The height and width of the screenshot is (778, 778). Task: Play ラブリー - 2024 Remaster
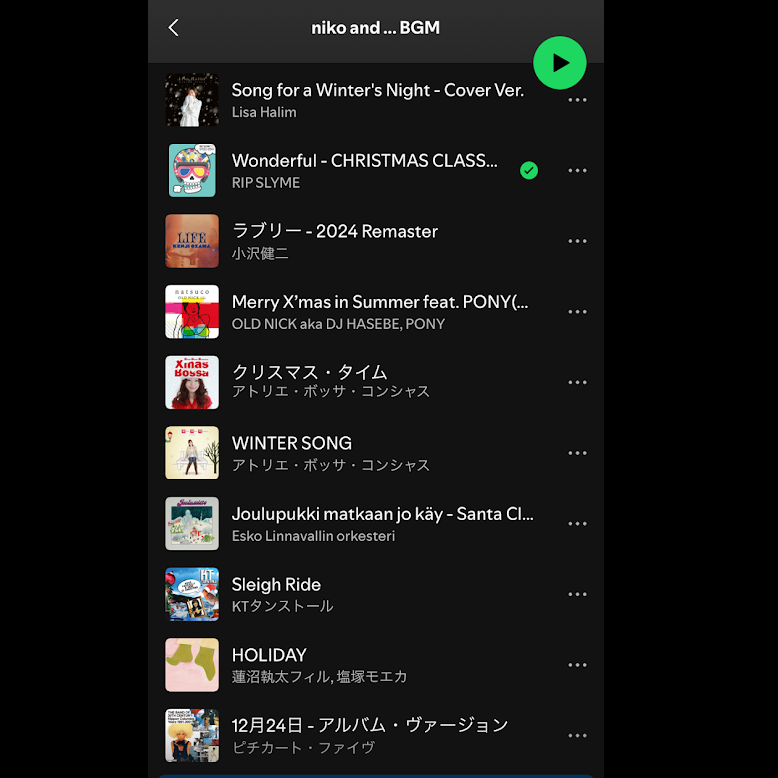334,241
